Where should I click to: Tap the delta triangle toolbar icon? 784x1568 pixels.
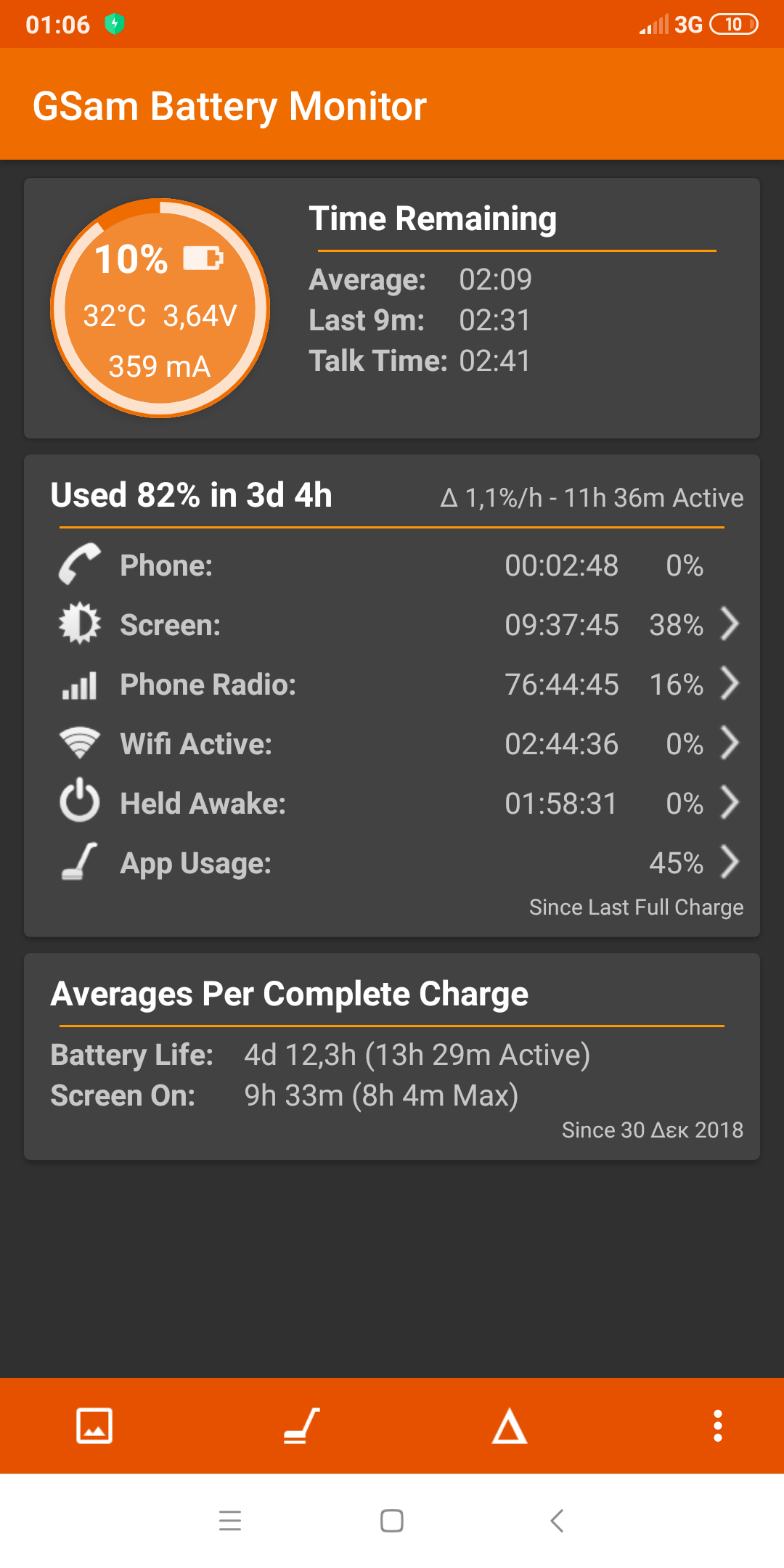pyautogui.click(x=510, y=1426)
